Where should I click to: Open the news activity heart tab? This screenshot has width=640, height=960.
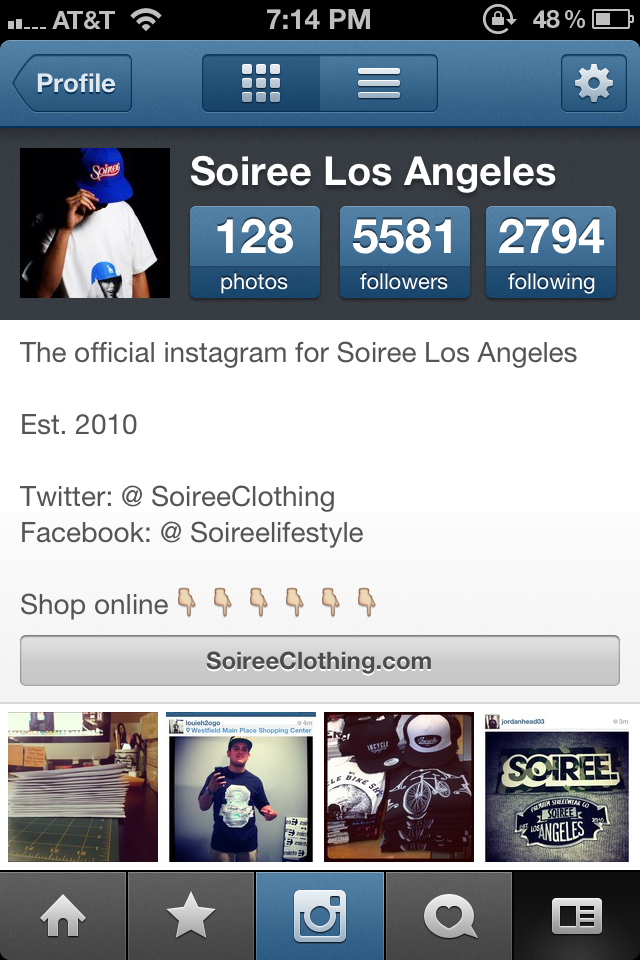pyautogui.click(x=447, y=916)
